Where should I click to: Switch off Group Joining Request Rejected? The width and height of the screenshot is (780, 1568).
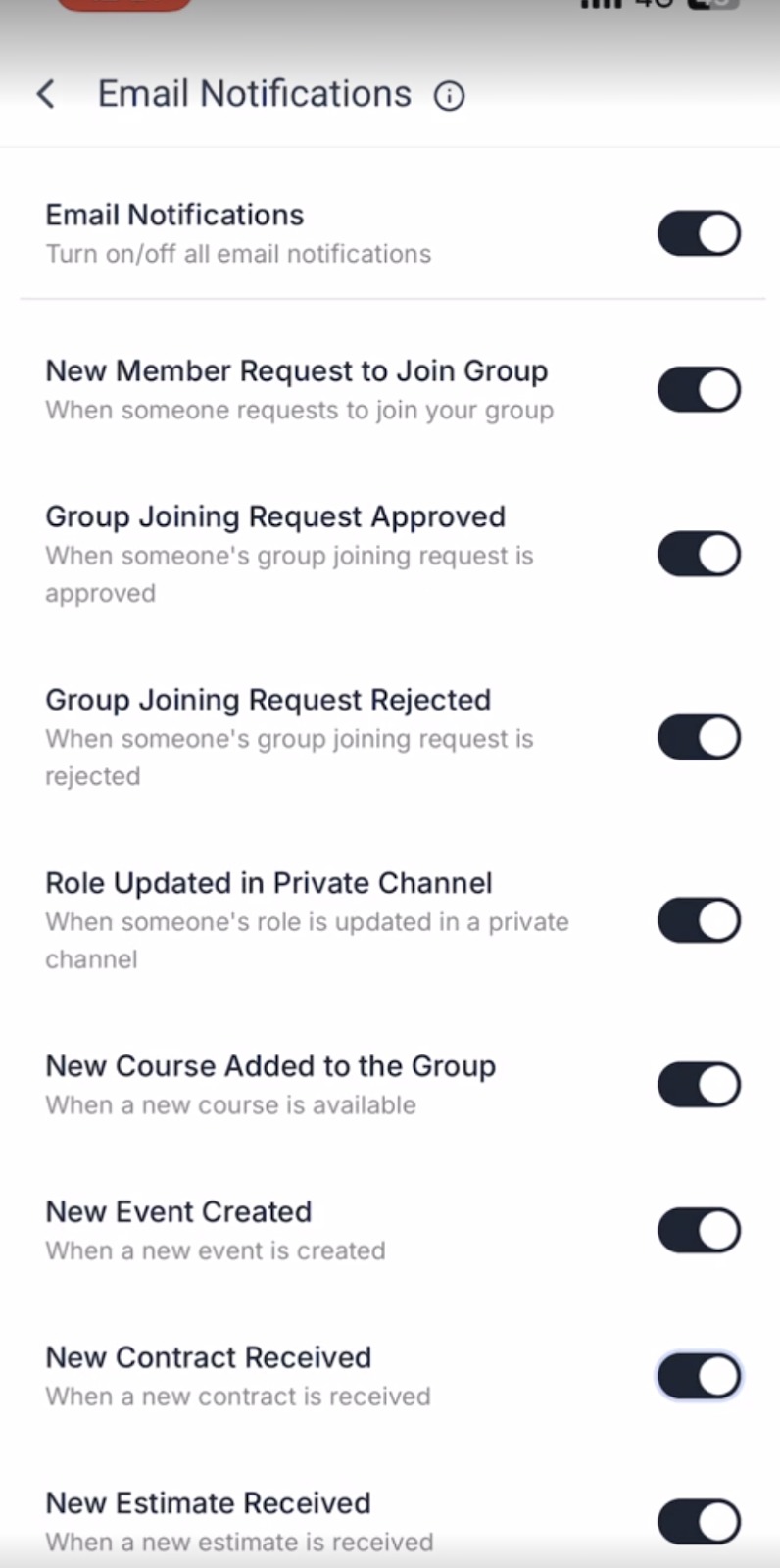[699, 737]
